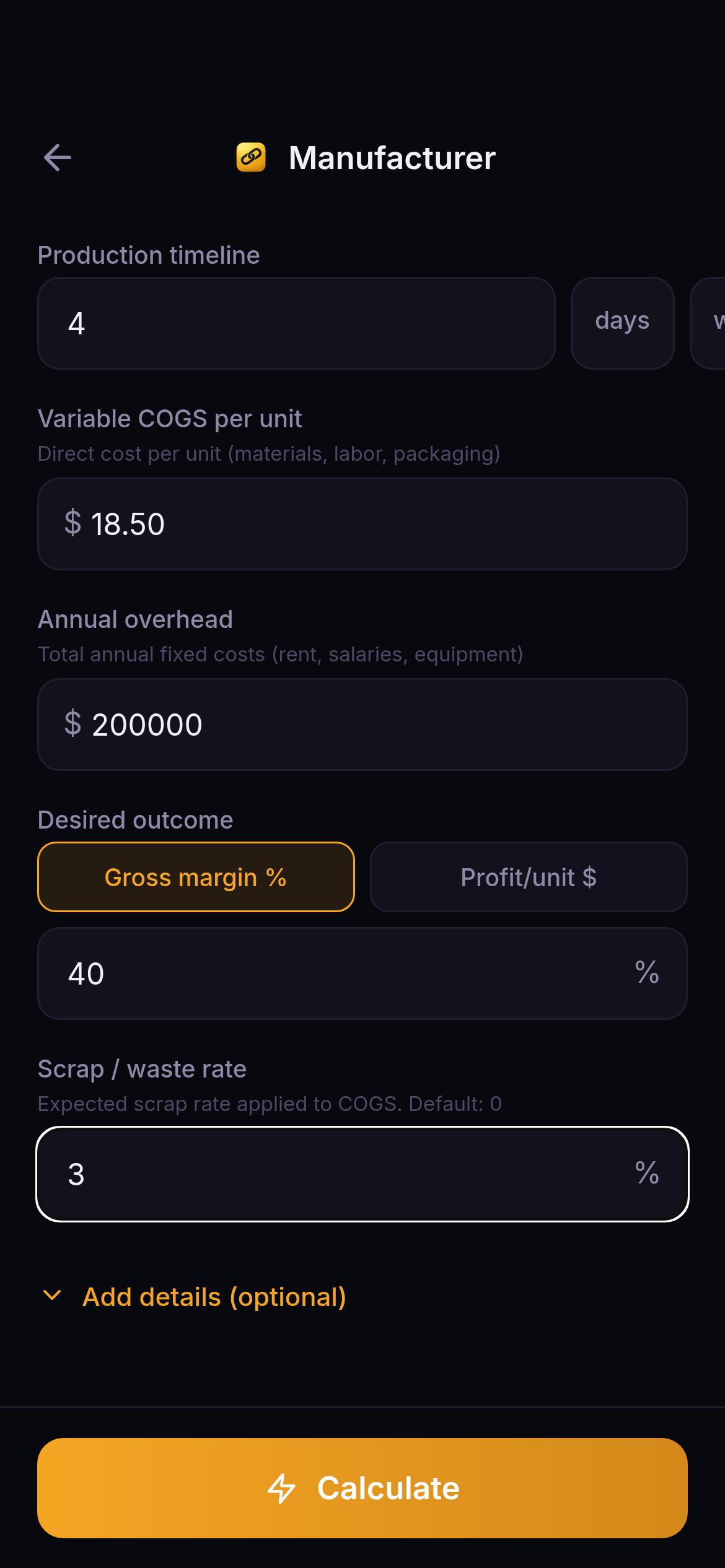Click the chevron next to Add details
This screenshot has width=725, height=1568.
pos(53,1296)
